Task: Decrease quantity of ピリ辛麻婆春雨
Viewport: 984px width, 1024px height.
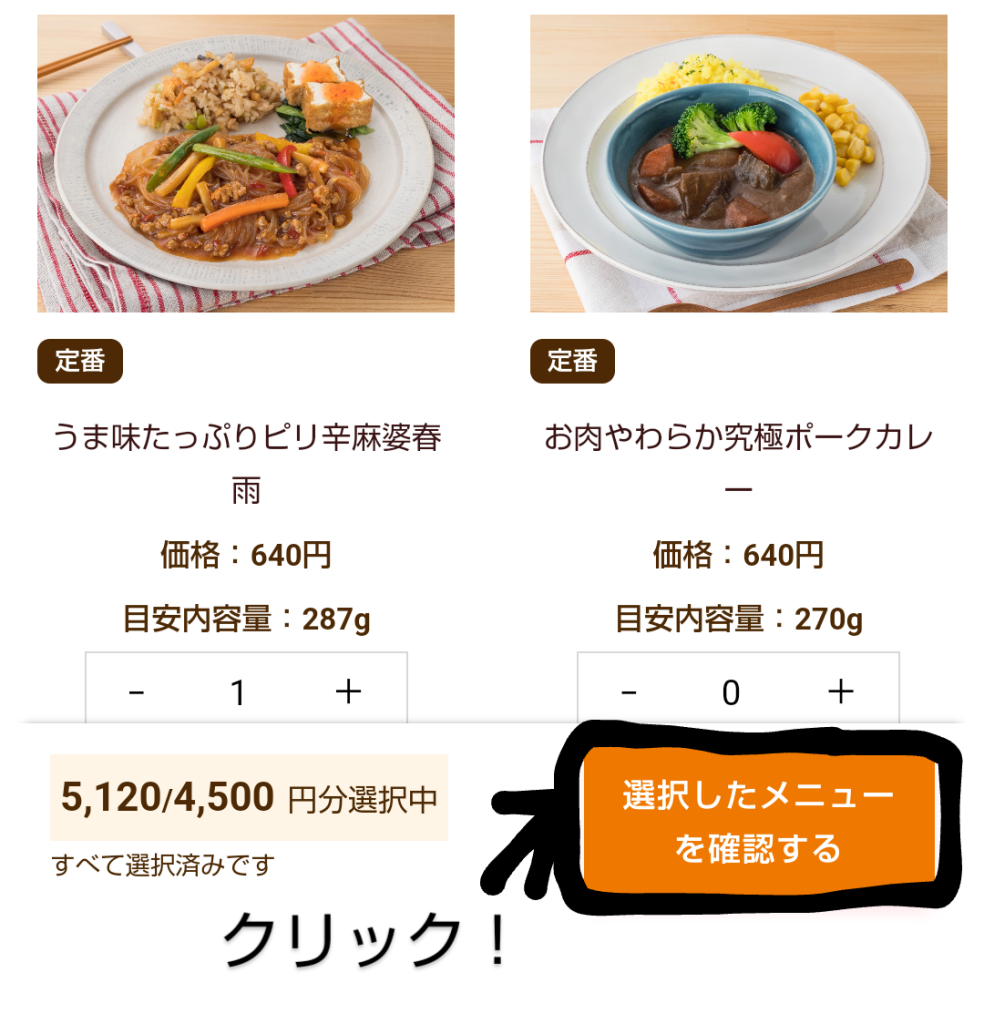Action: pos(137,692)
